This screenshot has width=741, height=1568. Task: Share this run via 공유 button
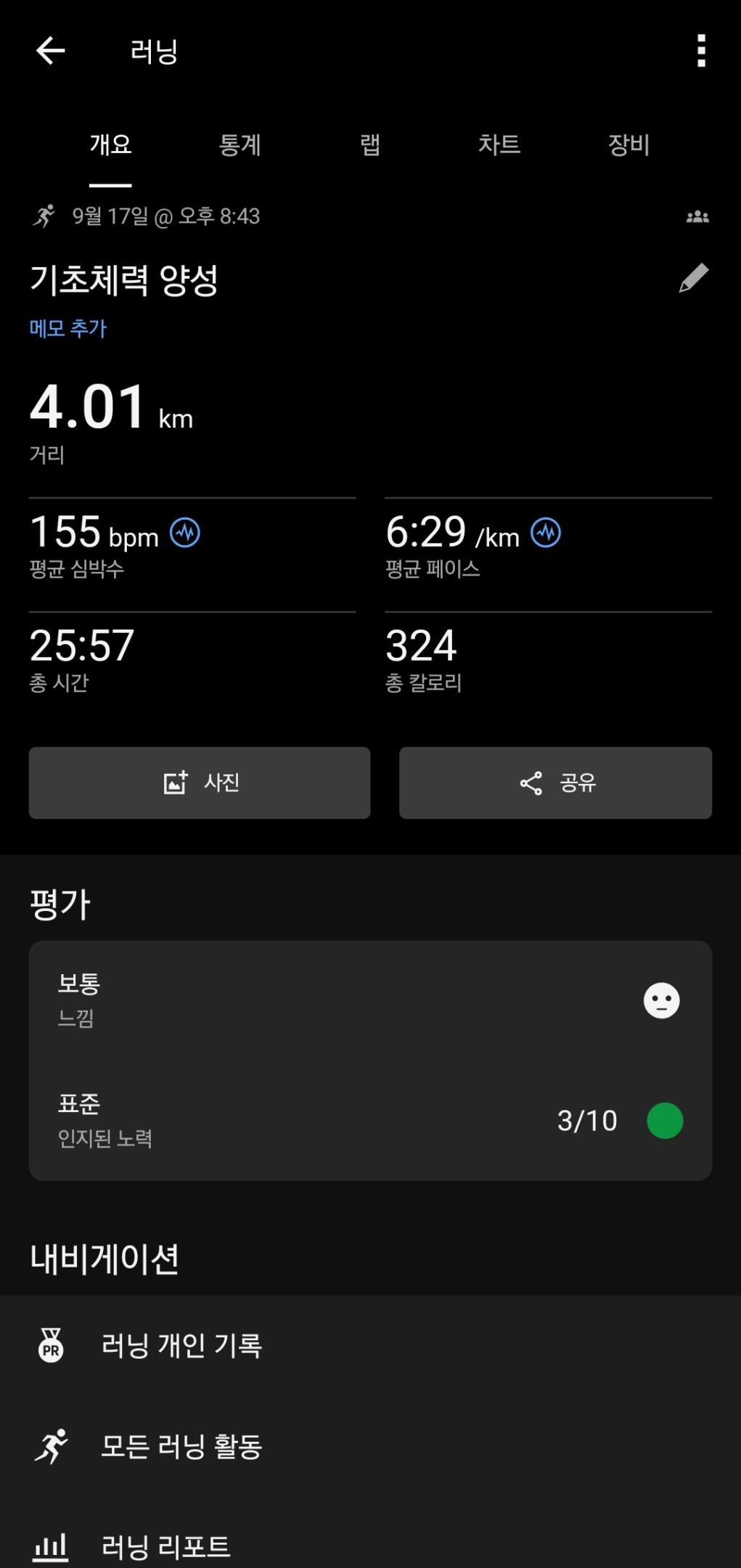click(x=555, y=783)
